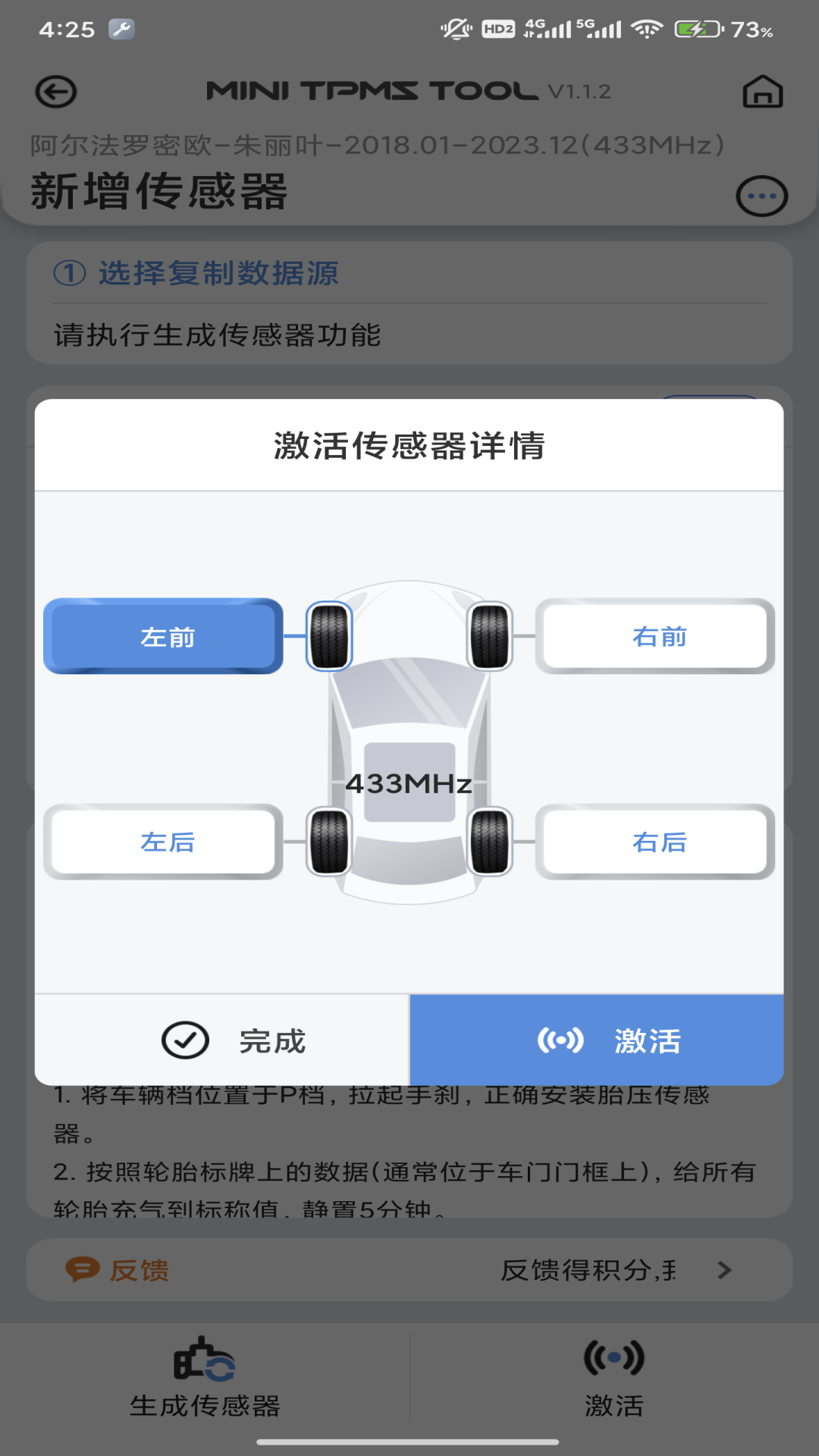Tap the front-left tire image on car diagram
Image resolution: width=819 pixels, height=1456 pixels.
pos(328,637)
